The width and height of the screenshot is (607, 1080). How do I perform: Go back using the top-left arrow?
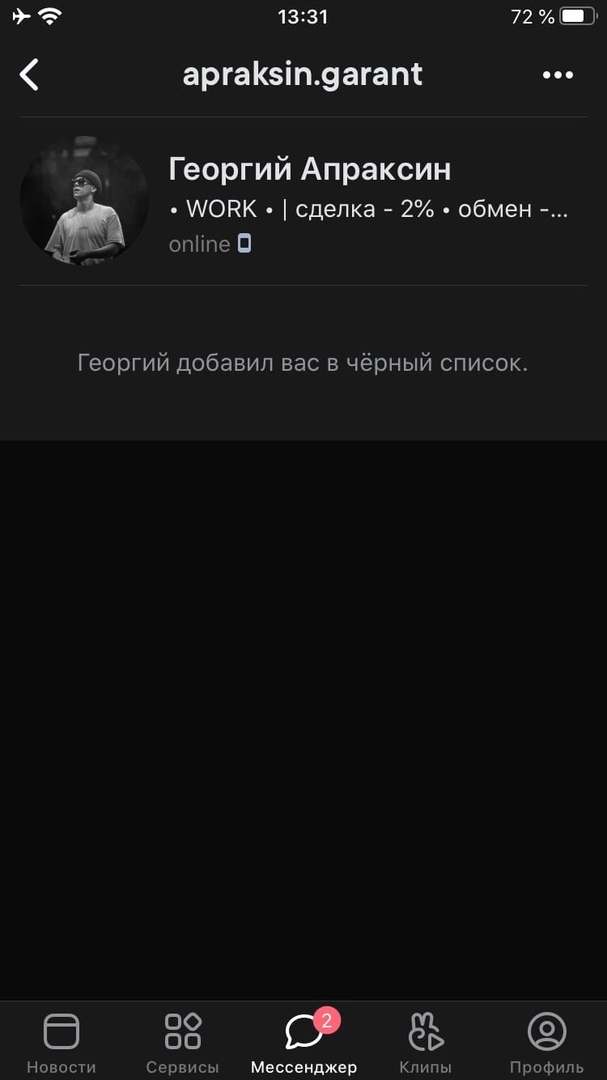coord(30,74)
